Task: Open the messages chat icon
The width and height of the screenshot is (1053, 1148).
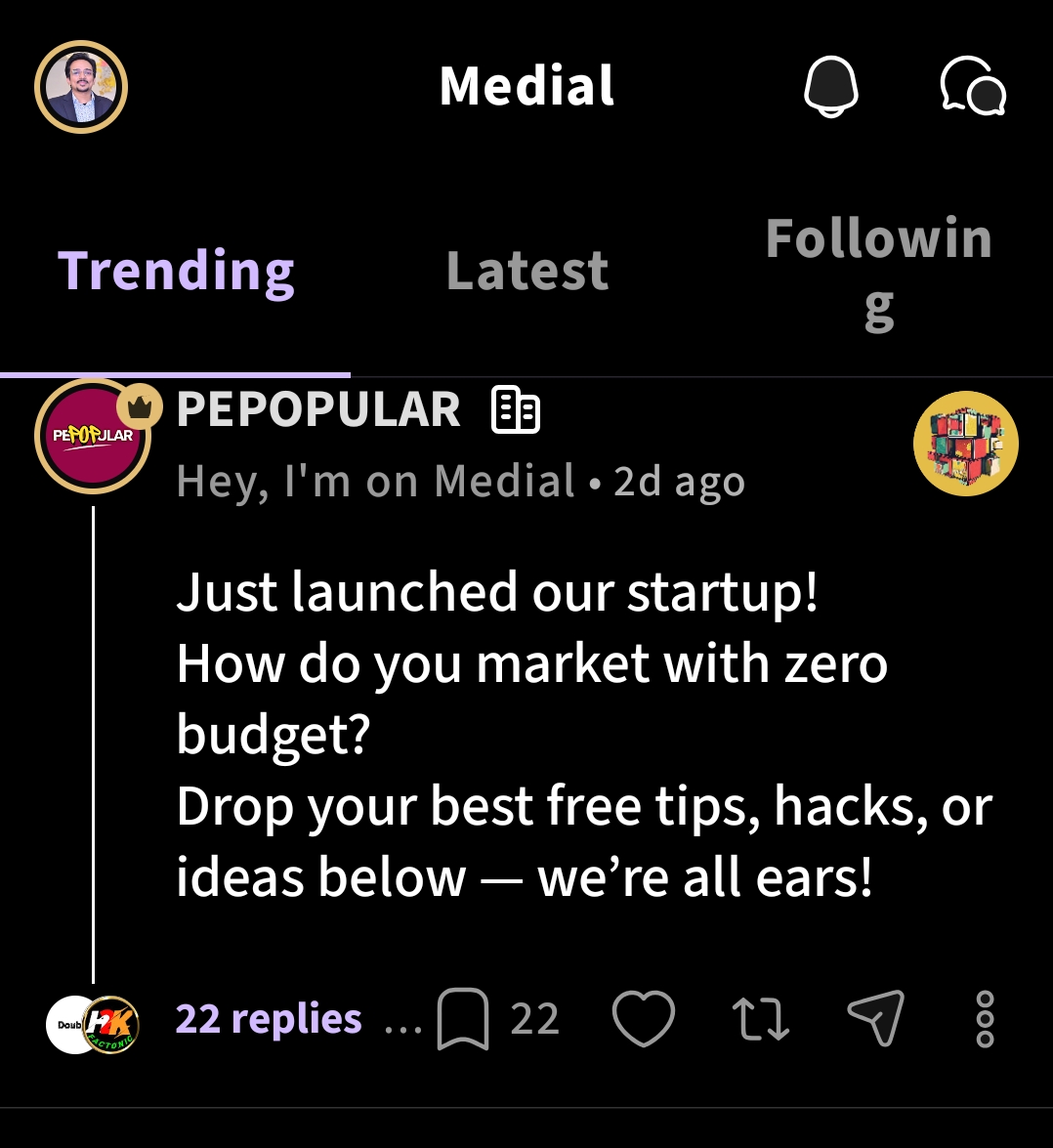Action: tap(973, 86)
